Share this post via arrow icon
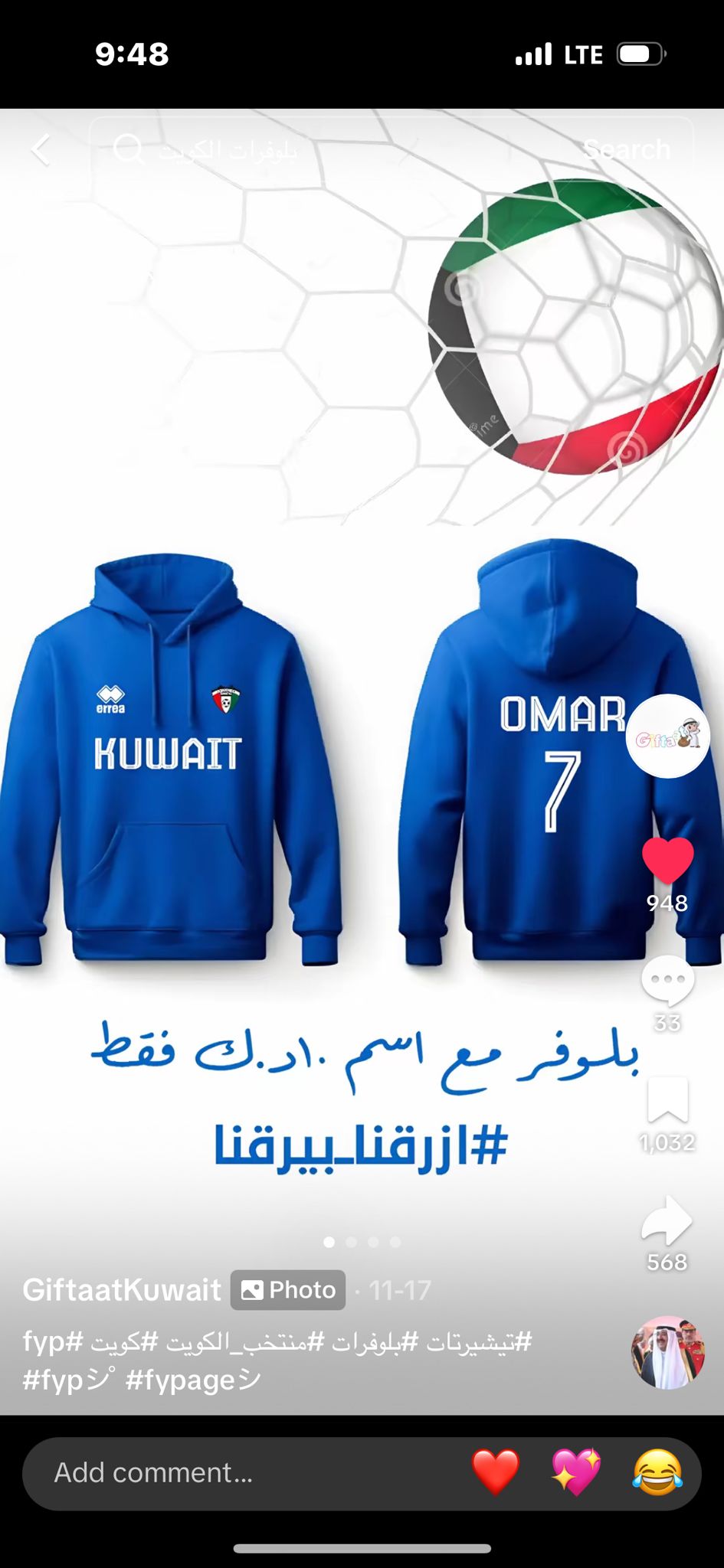Image resolution: width=724 pixels, height=1568 pixels. (x=667, y=1220)
